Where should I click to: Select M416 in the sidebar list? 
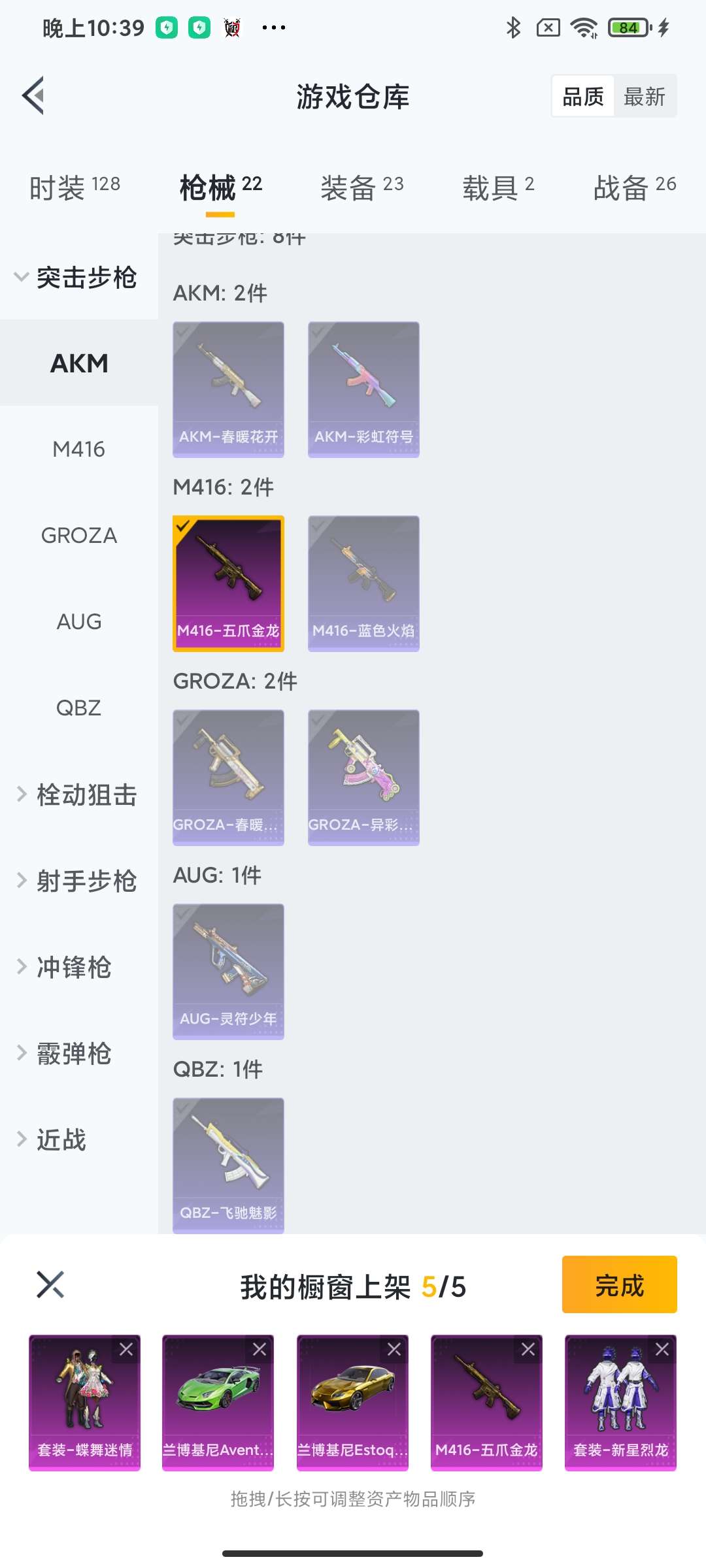click(80, 449)
